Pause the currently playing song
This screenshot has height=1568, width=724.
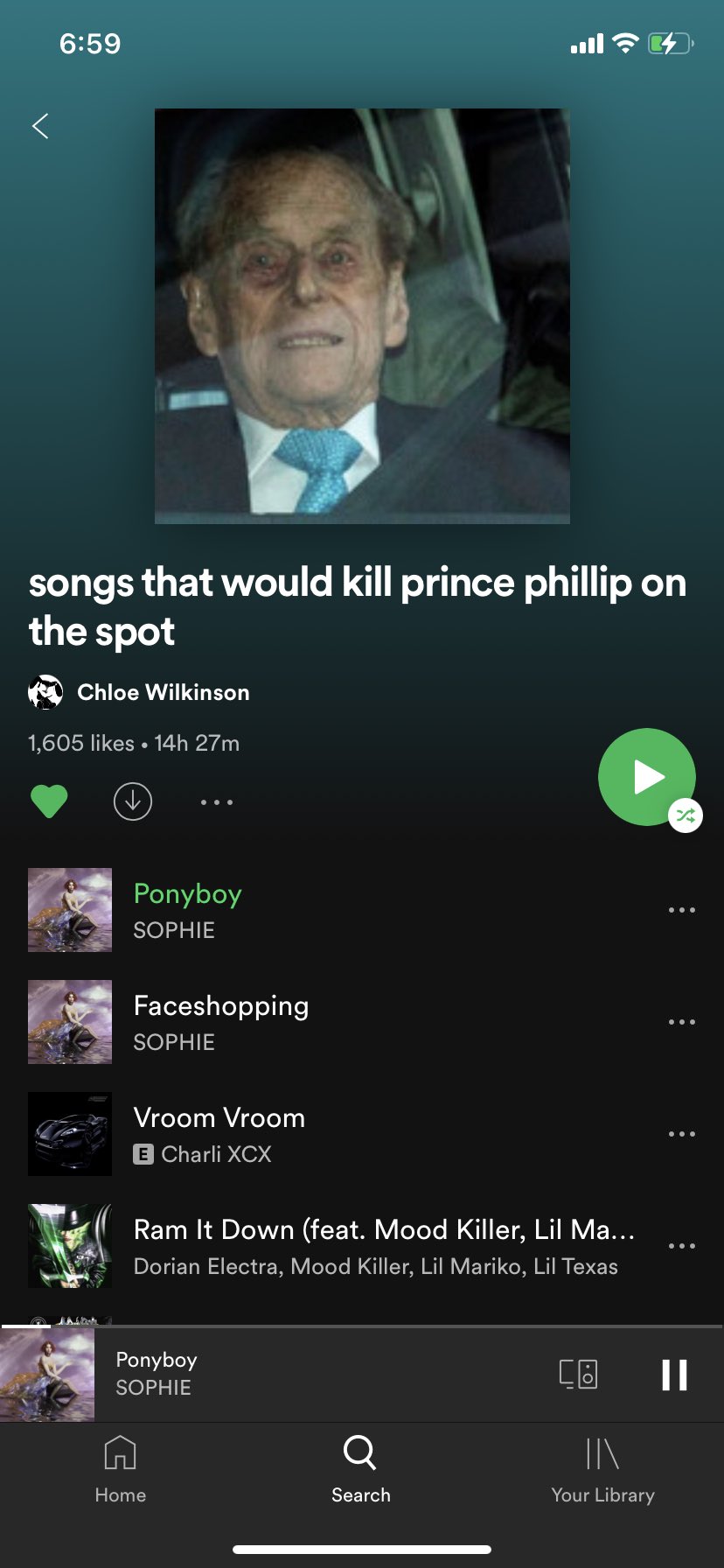(x=674, y=1374)
